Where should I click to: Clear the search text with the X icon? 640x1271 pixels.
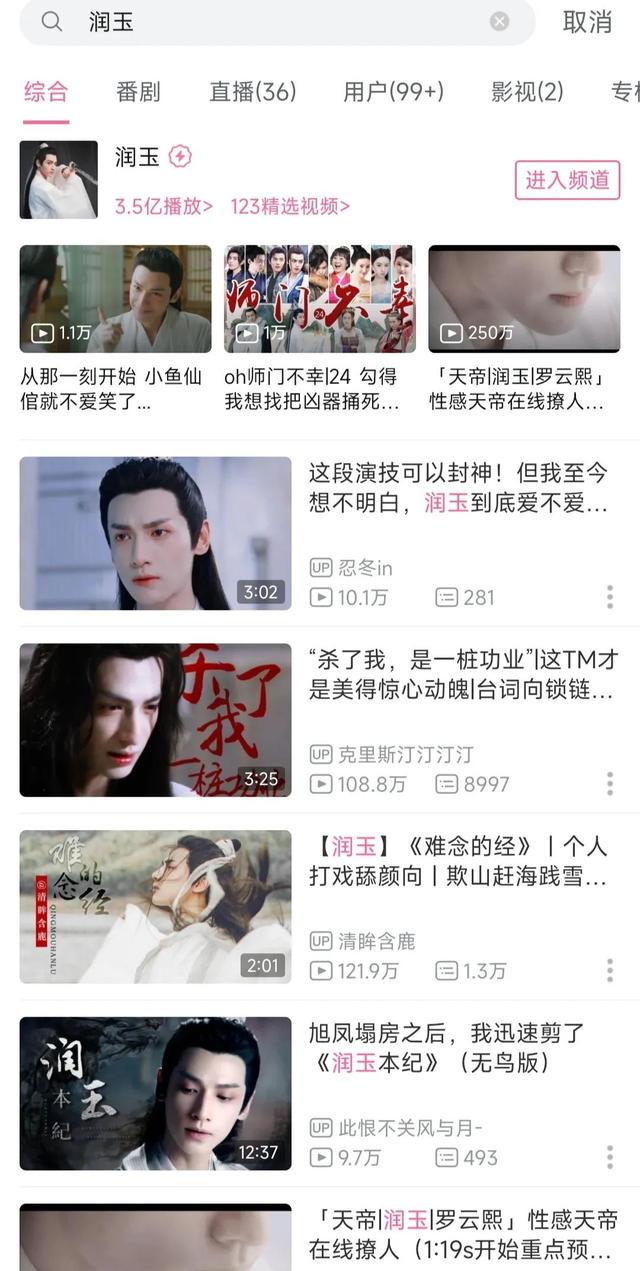coord(499,22)
